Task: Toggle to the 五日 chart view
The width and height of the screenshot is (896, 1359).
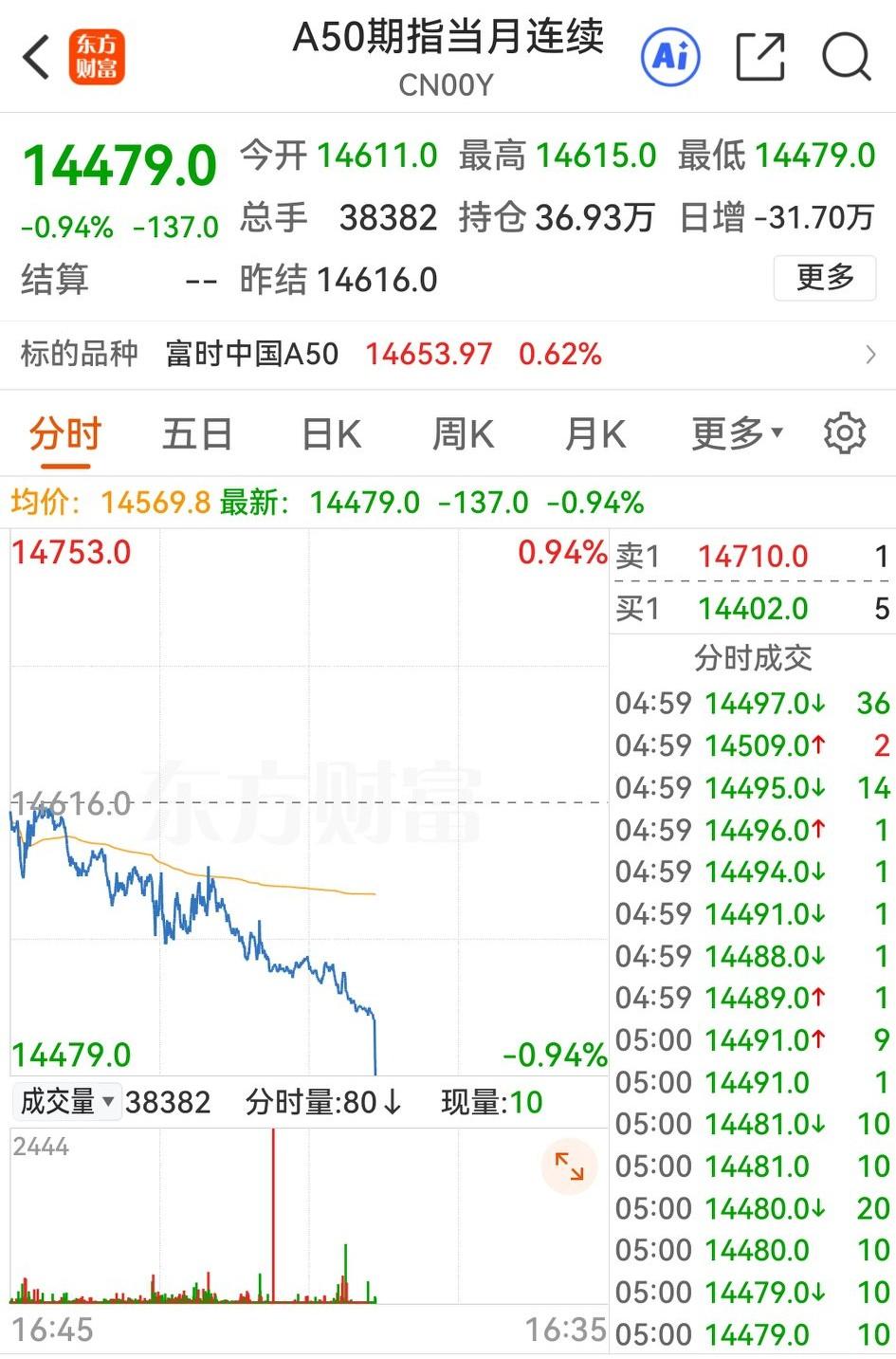Action: (x=196, y=432)
